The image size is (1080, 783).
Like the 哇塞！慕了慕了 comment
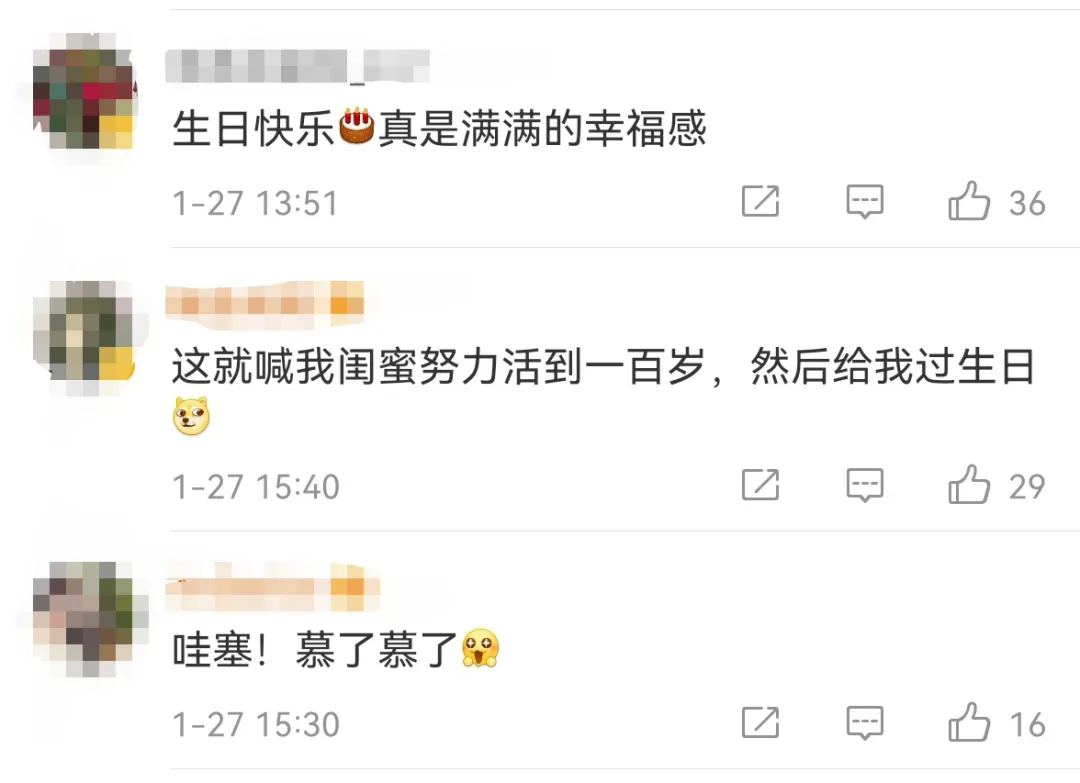pyautogui.click(x=969, y=722)
